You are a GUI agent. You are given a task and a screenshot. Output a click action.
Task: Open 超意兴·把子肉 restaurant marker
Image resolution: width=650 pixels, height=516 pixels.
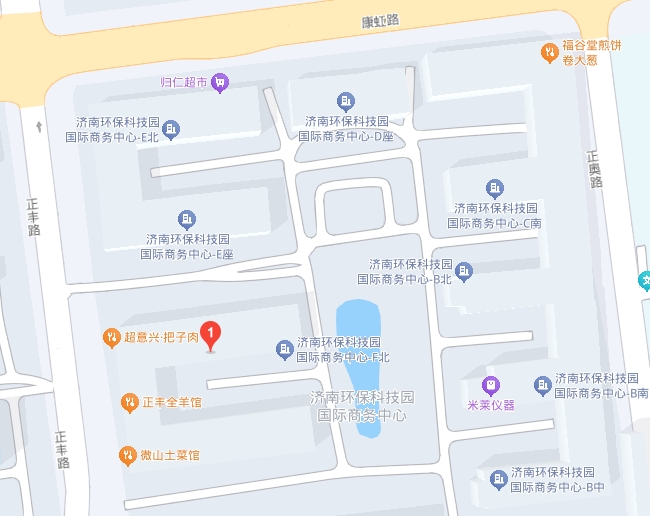coord(112,338)
